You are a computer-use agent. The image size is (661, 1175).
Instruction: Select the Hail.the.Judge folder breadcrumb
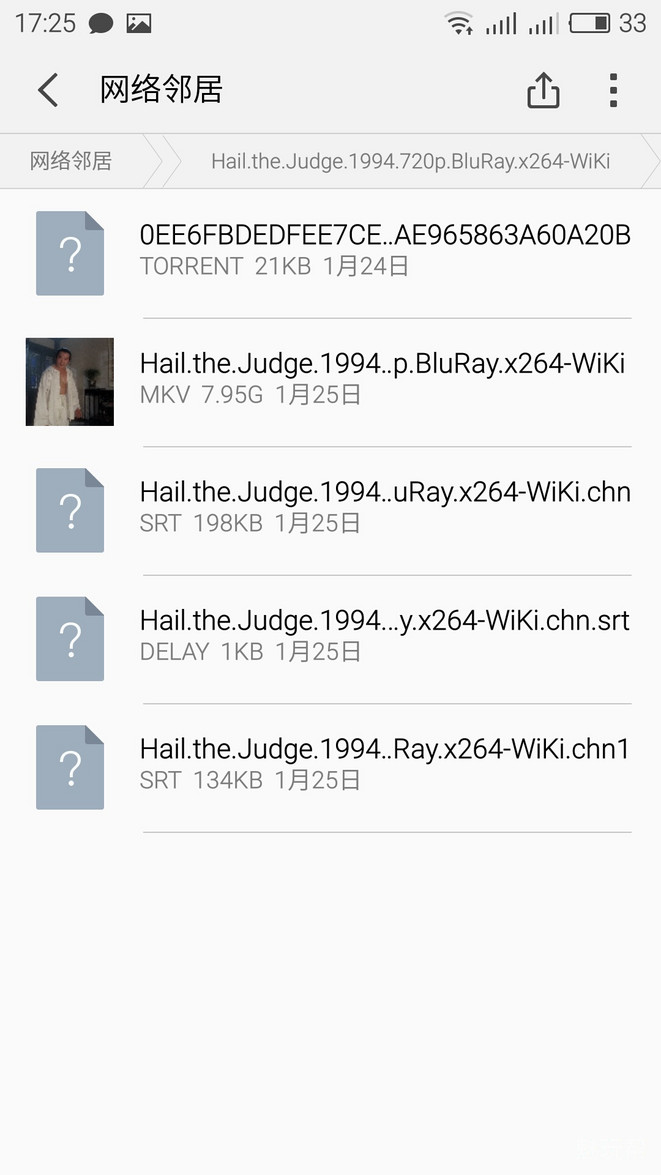410,161
